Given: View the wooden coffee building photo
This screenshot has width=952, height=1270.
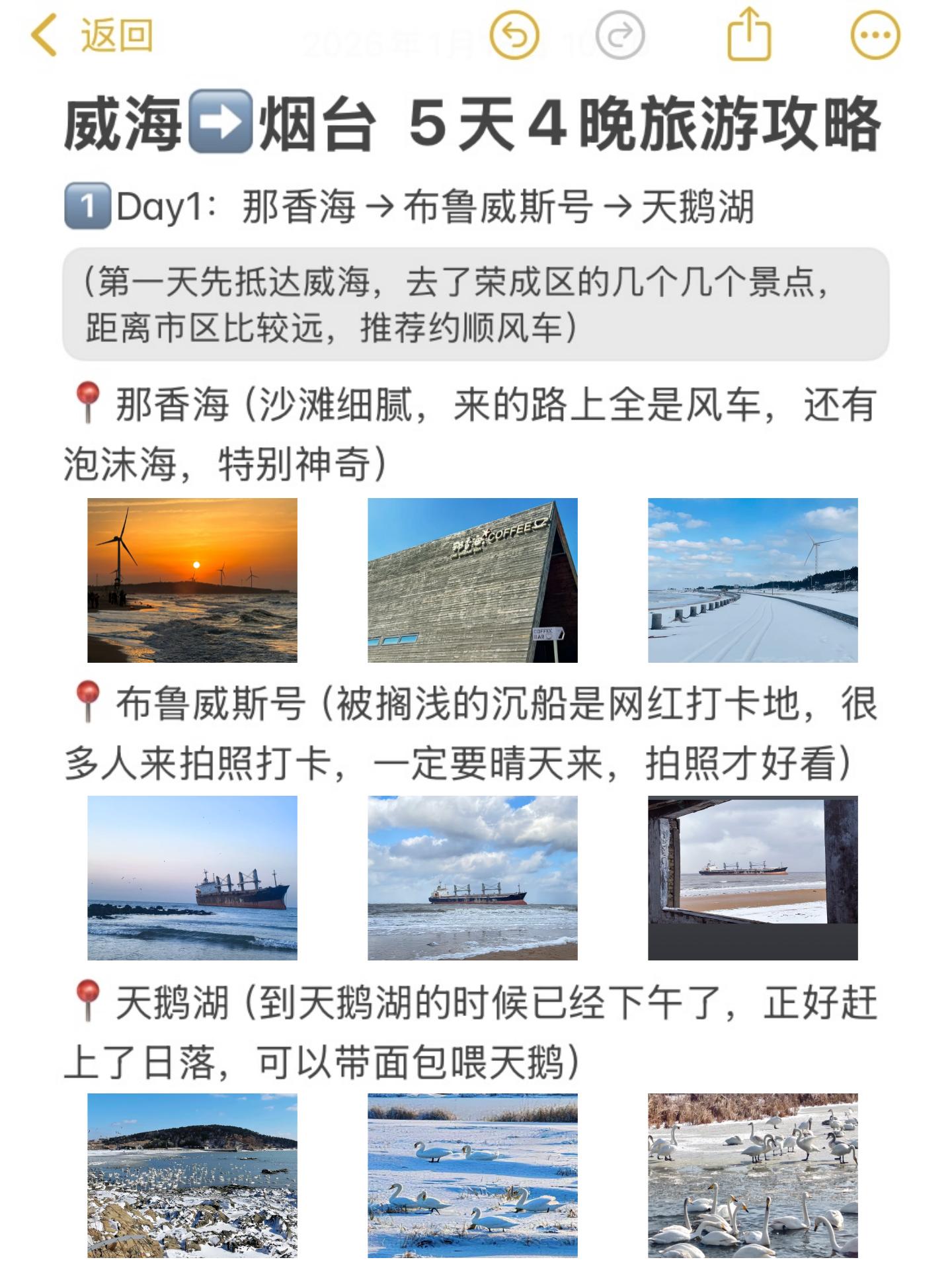Looking at the screenshot, I should point(473,580).
